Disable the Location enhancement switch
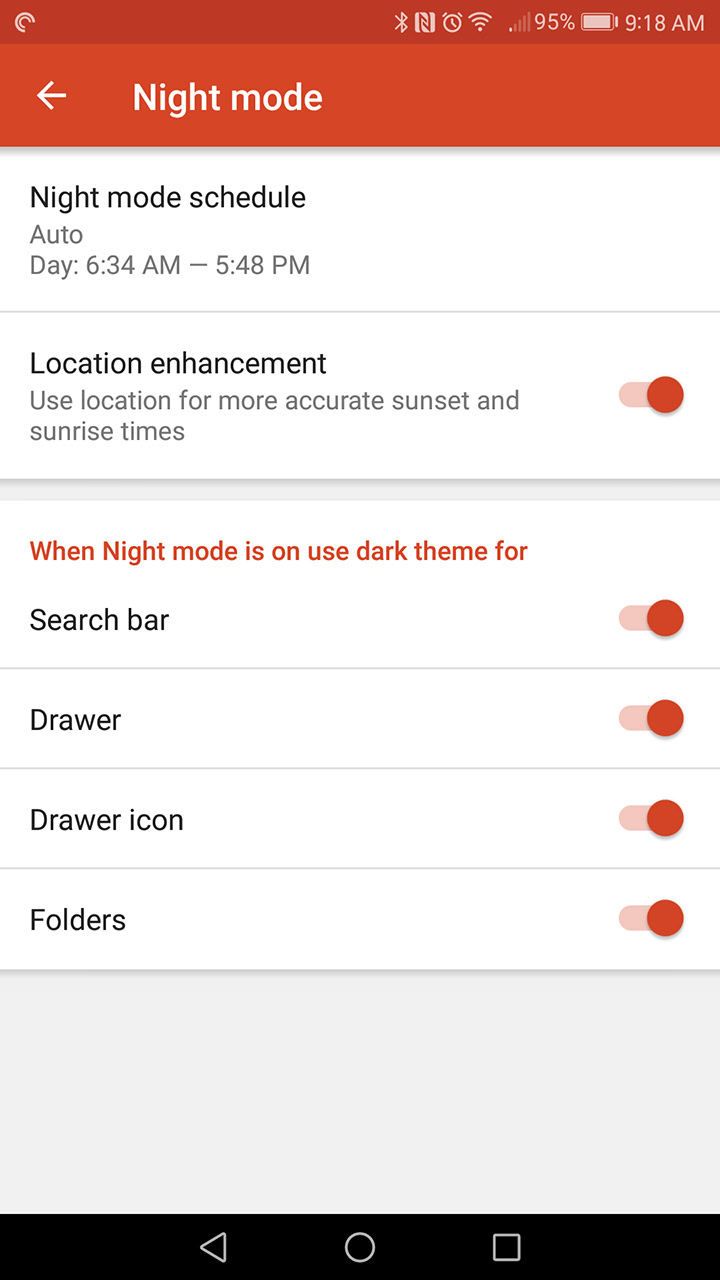This screenshot has height=1280, width=720. [652, 395]
